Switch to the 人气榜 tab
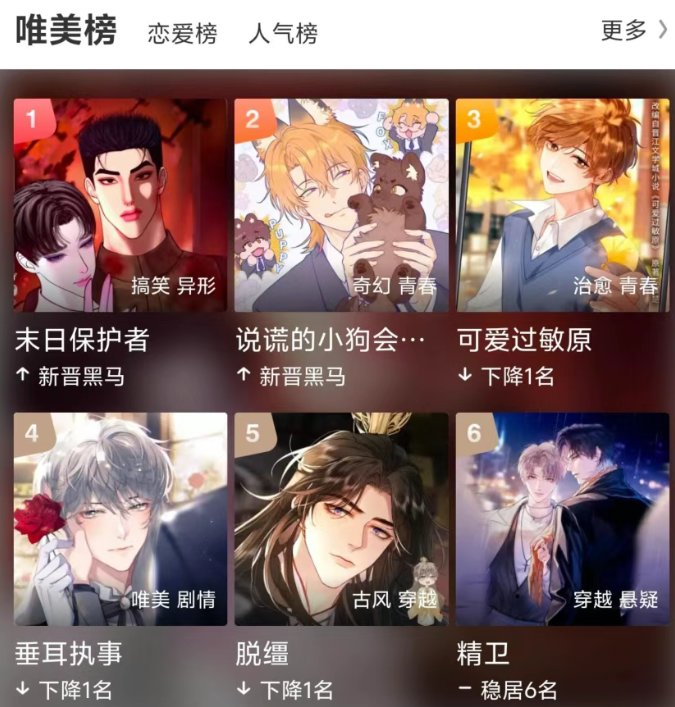Image resolution: width=675 pixels, height=707 pixels. point(283,33)
